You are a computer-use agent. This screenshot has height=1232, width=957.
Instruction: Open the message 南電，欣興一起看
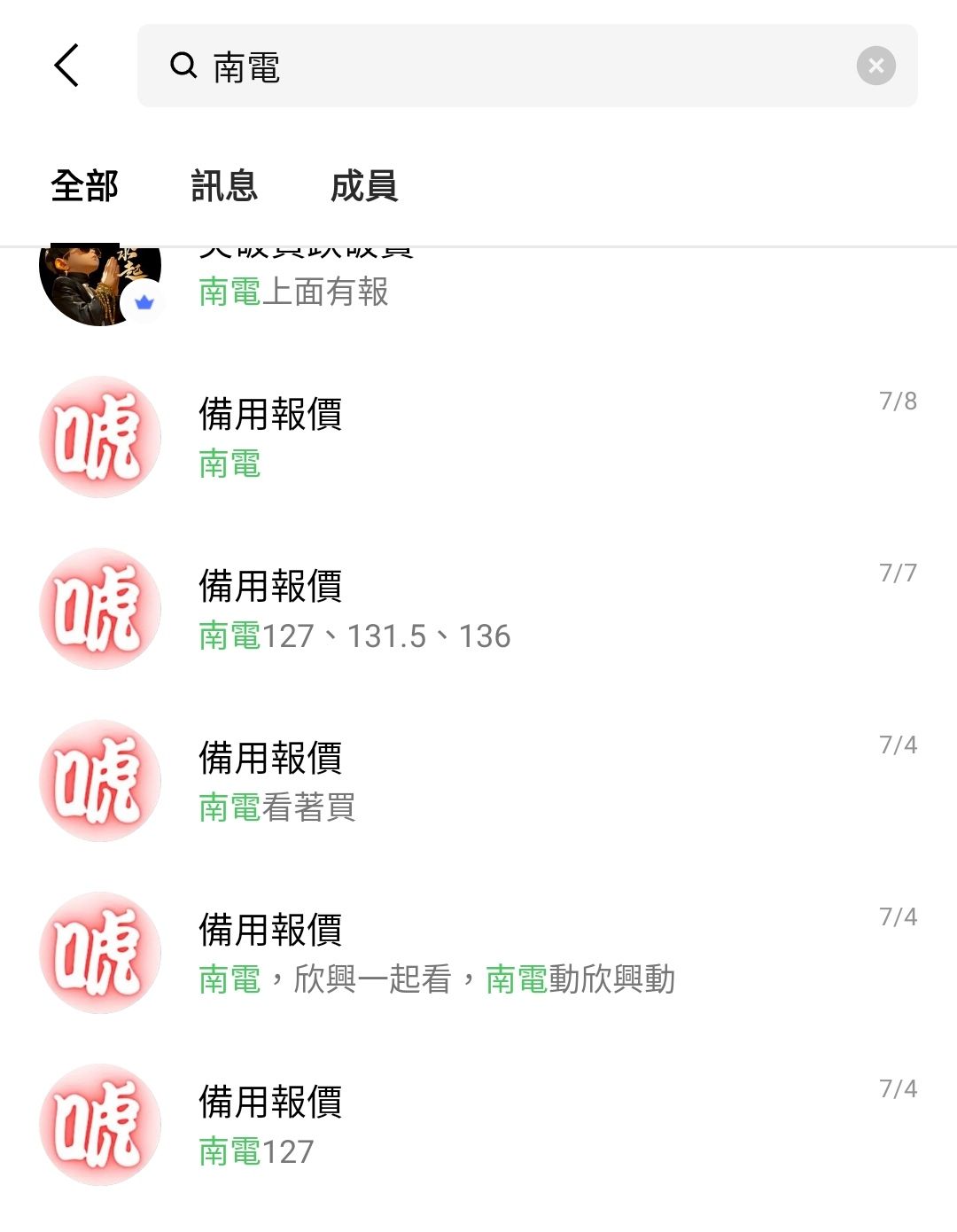(x=478, y=954)
